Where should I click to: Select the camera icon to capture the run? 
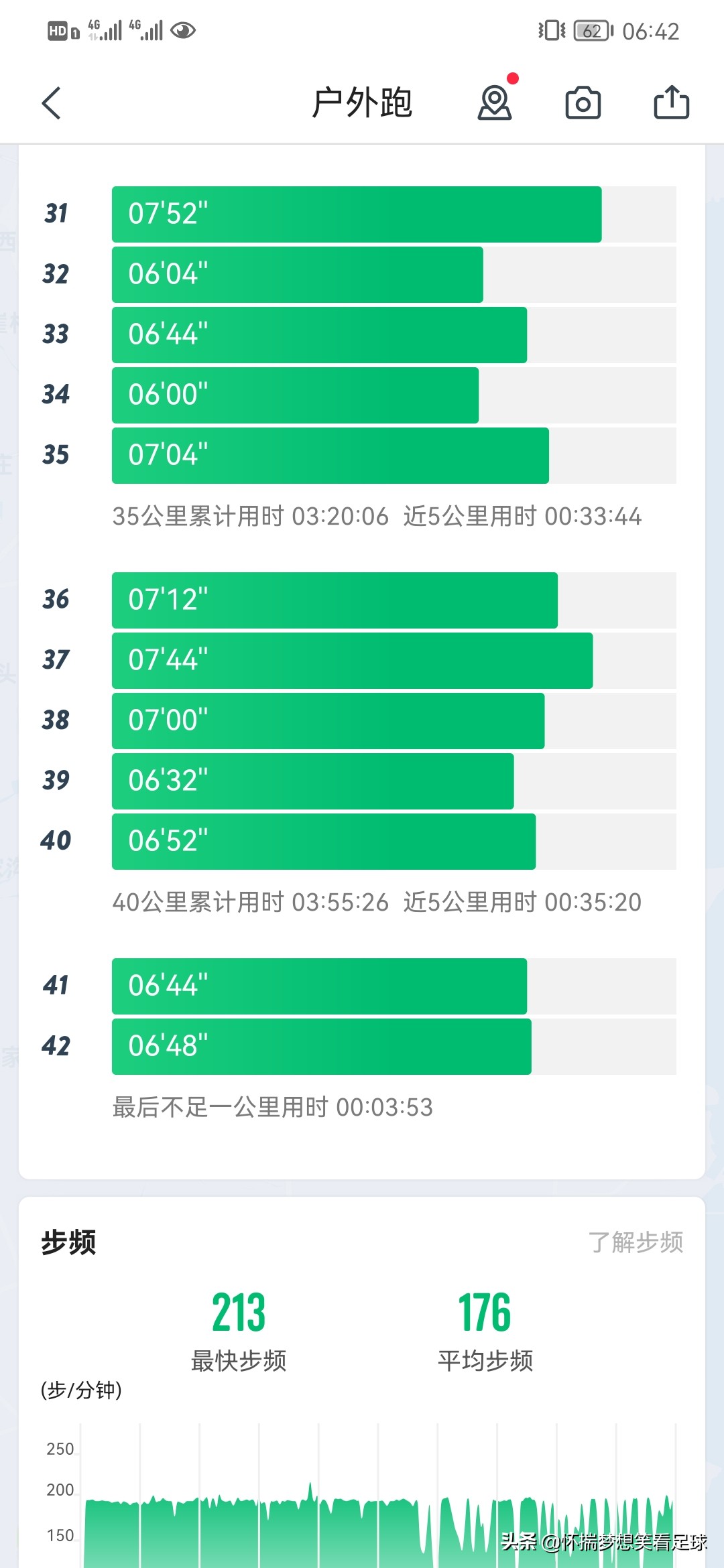pos(583,103)
